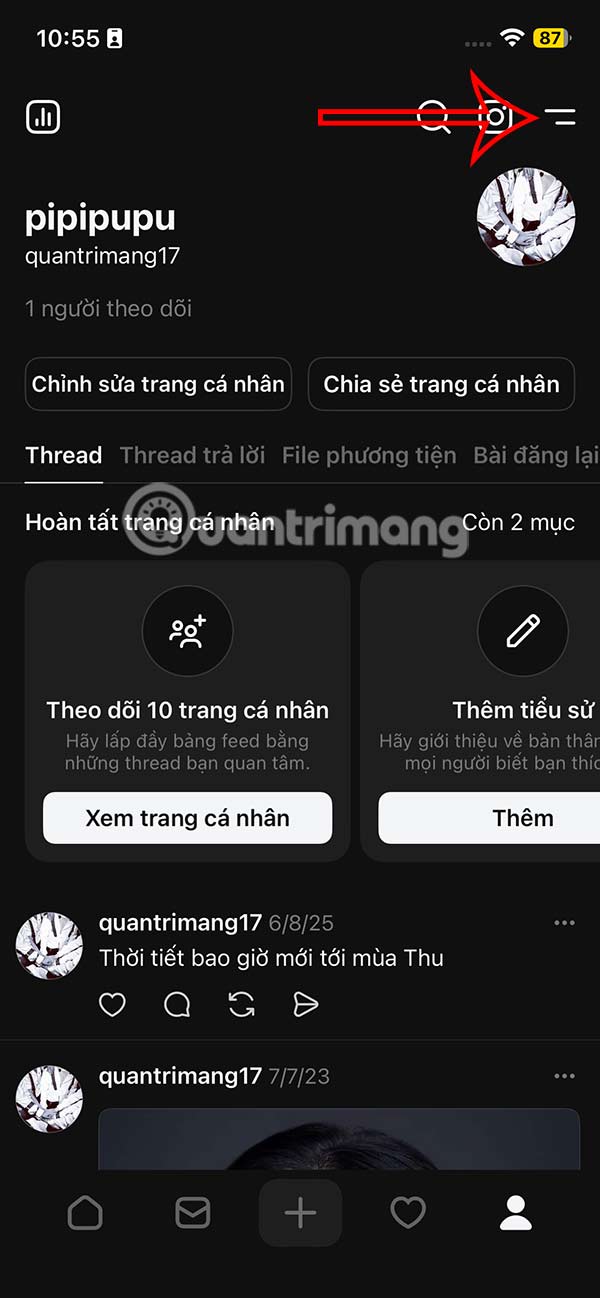Switch to File phương tiện tab
The image size is (600, 1298).
click(369, 456)
